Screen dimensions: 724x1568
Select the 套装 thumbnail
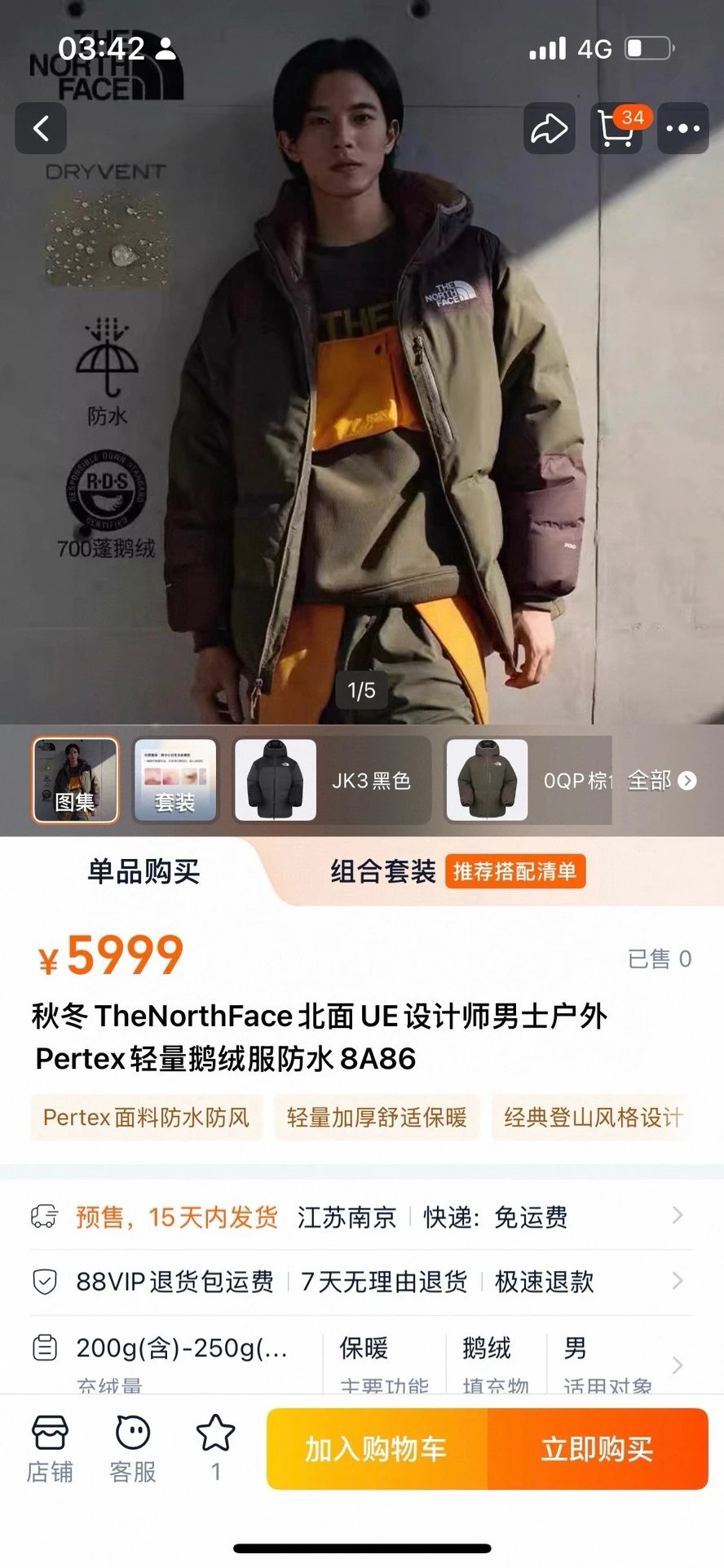click(175, 780)
